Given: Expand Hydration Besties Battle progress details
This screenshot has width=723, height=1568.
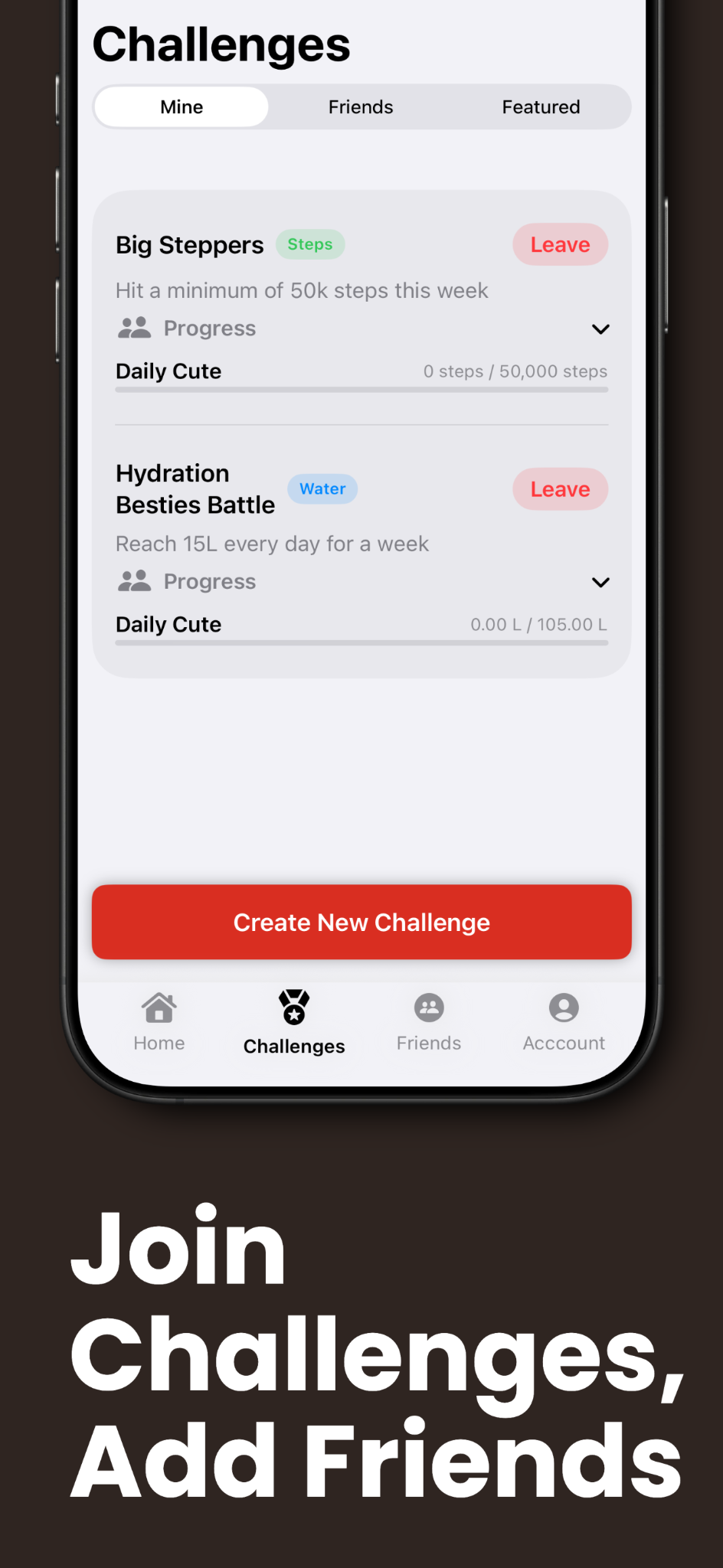Looking at the screenshot, I should point(600,582).
